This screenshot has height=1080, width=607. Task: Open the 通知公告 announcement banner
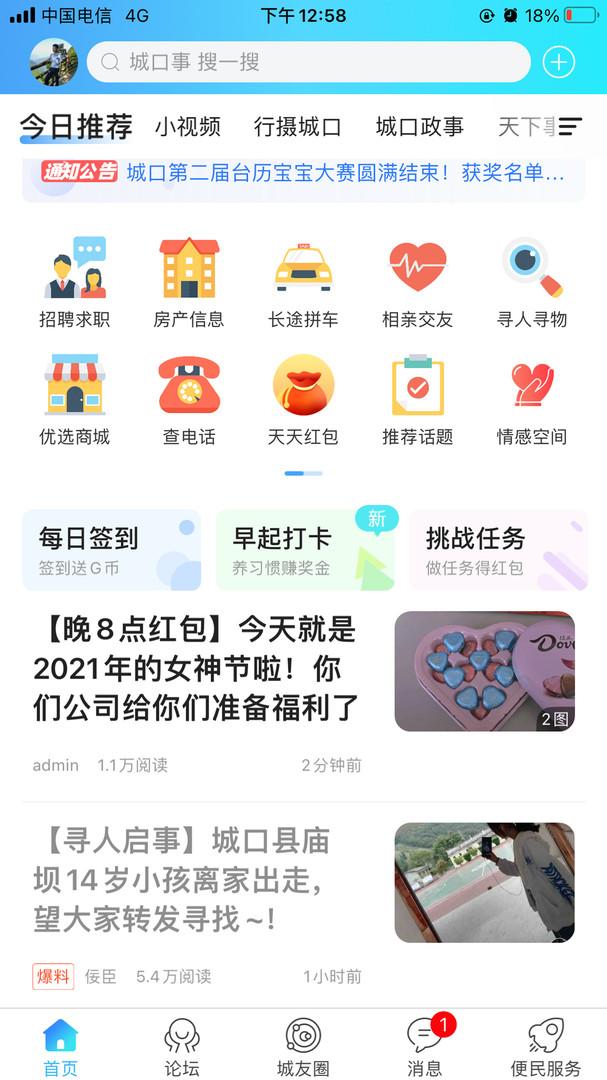pyautogui.click(x=303, y=173)
